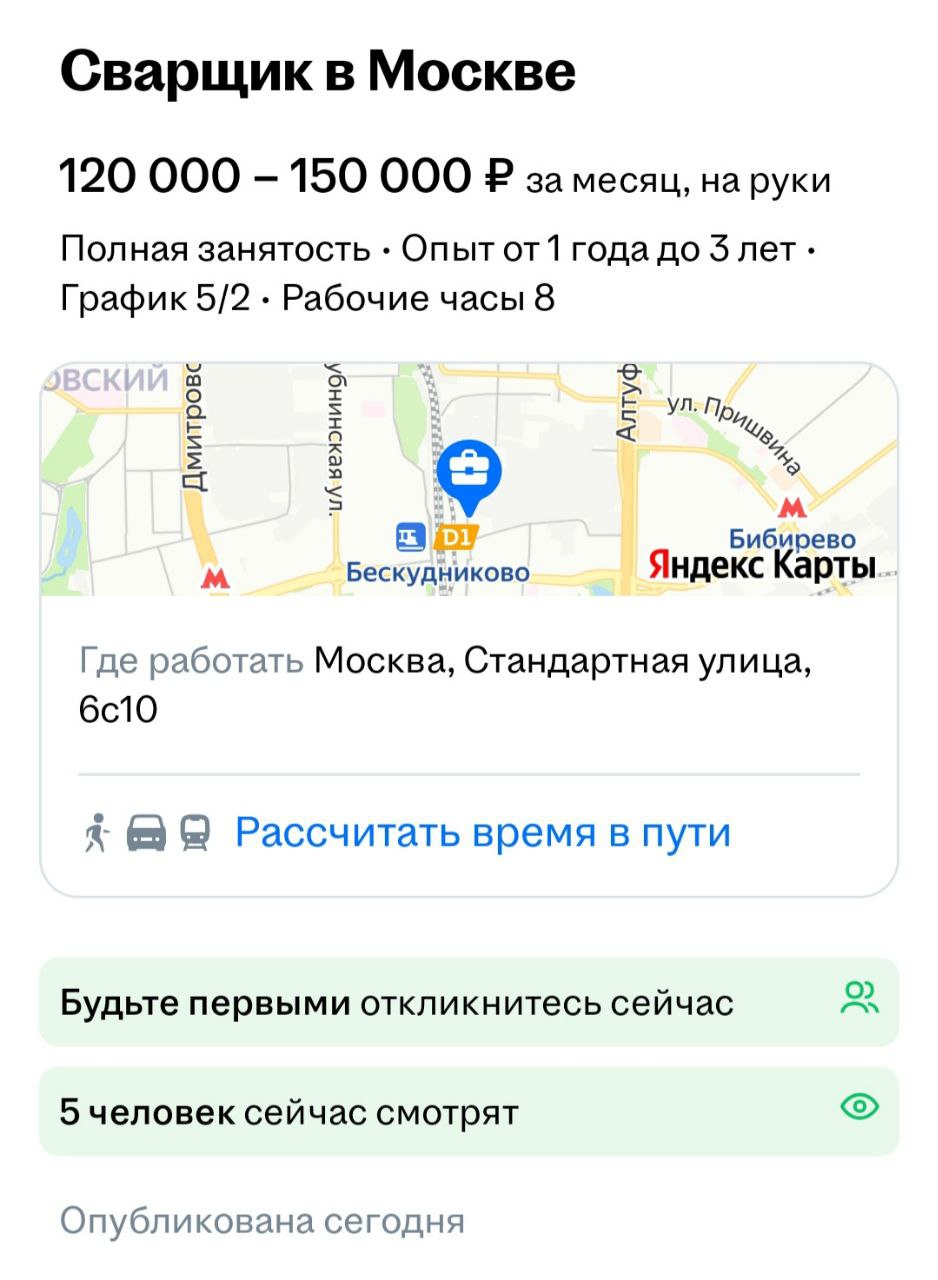The image size is (938, 1280).
Task: Open the Yandex map of the job location
Action: [468, 480]
